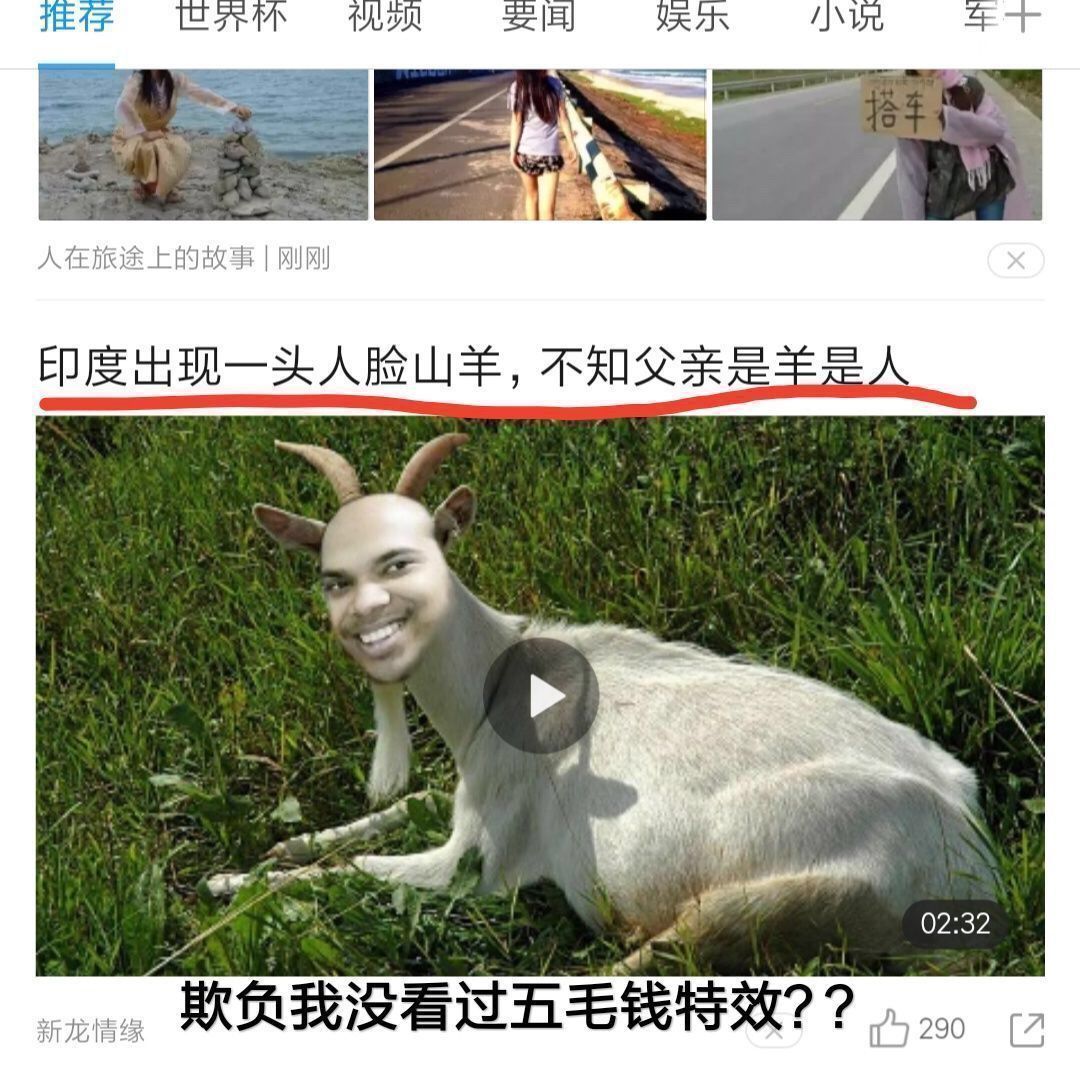Open the 印度出现一头人脸山羊 article headline
Viewport: 1080px width, 1080px height.
point(474,368)
